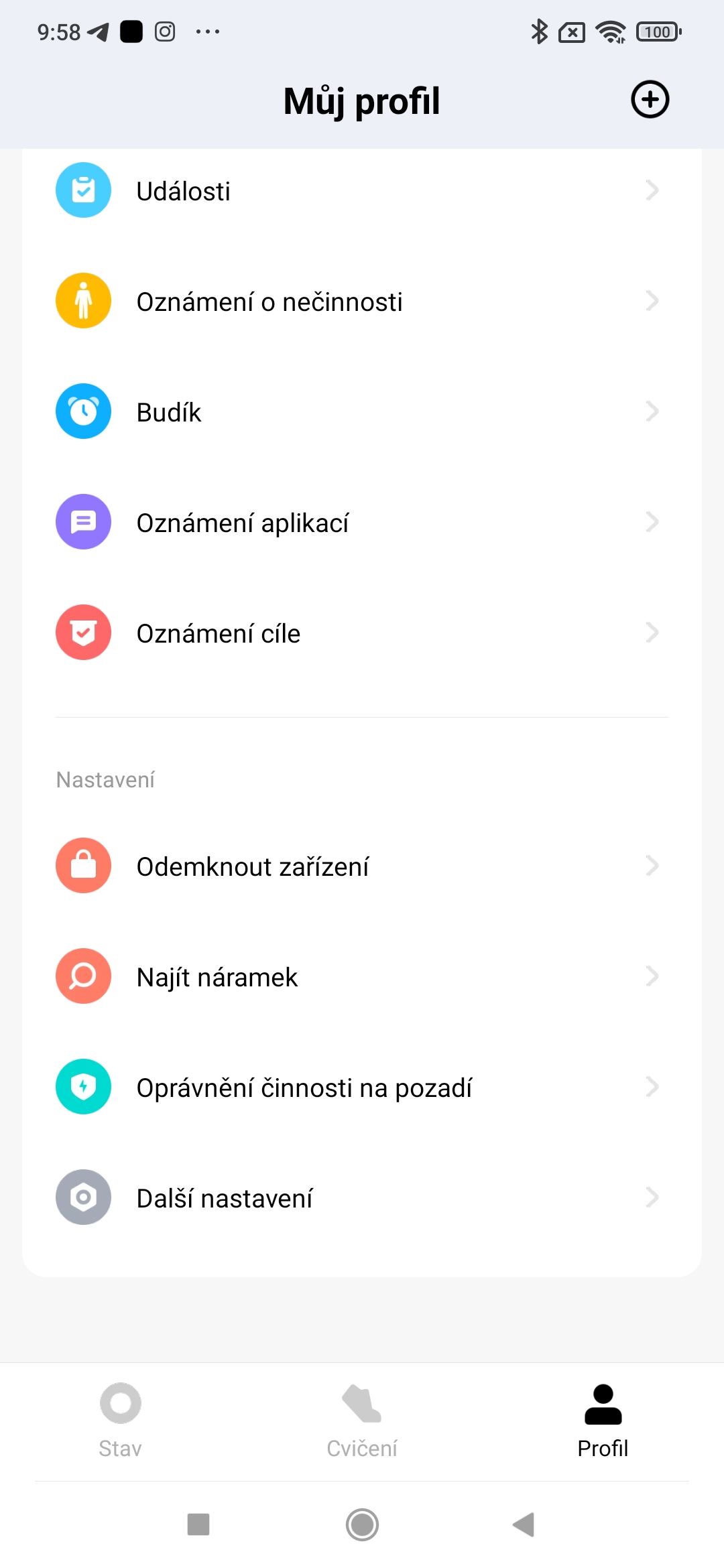This screenshot has width=724, height=1568.
Task: Open Oznámení aplikací settings
Action: (x=362, y=523)
